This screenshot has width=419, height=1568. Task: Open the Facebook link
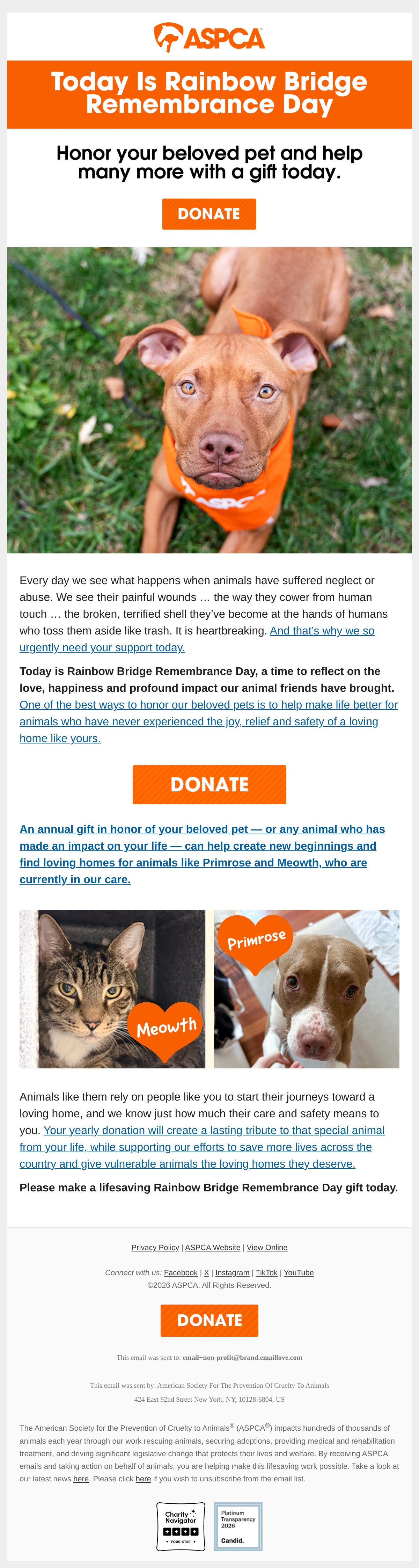181,1273
